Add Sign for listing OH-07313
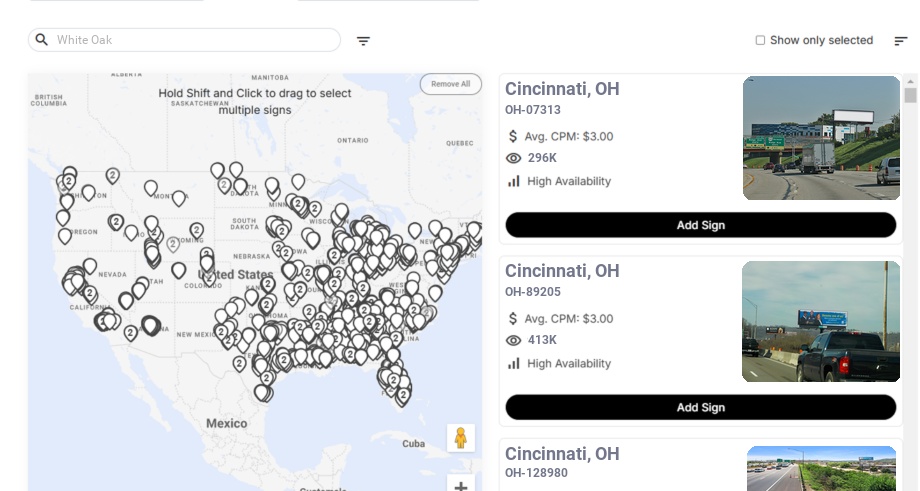920x491 pixels. [700, 225]
